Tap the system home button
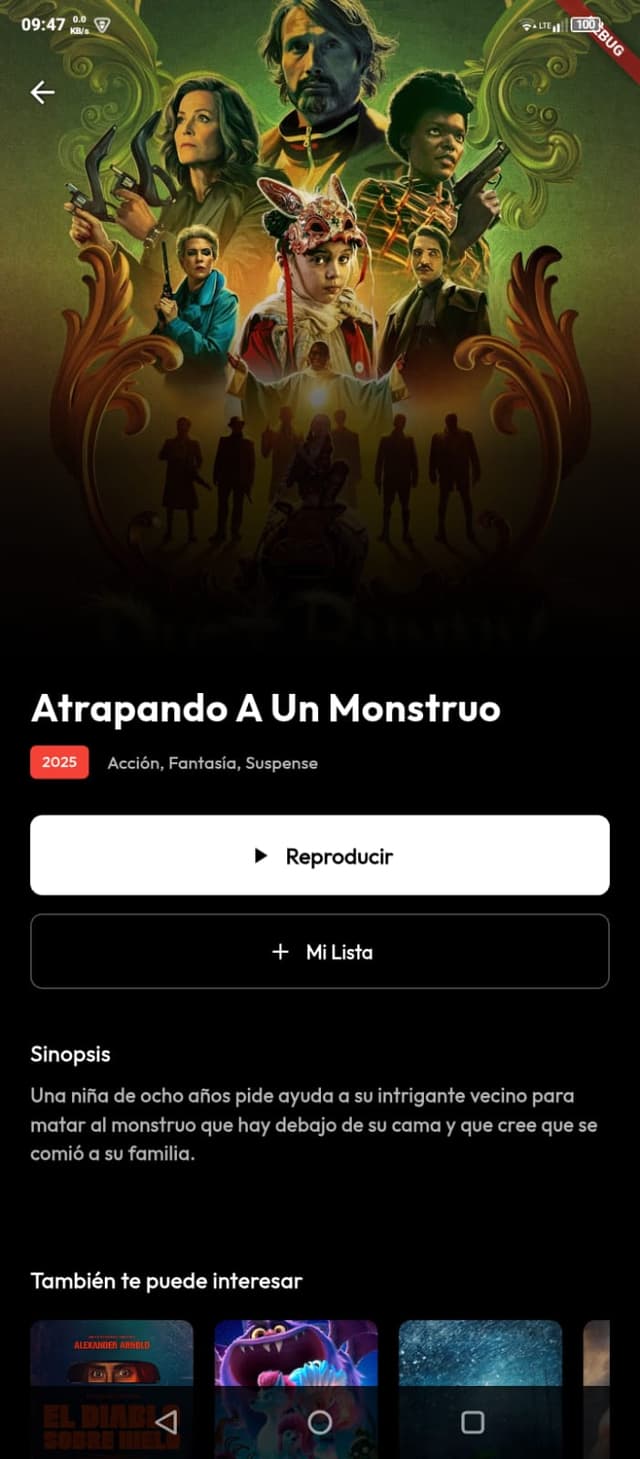The image size is (640, 1459). click(x=320, y=1421)
